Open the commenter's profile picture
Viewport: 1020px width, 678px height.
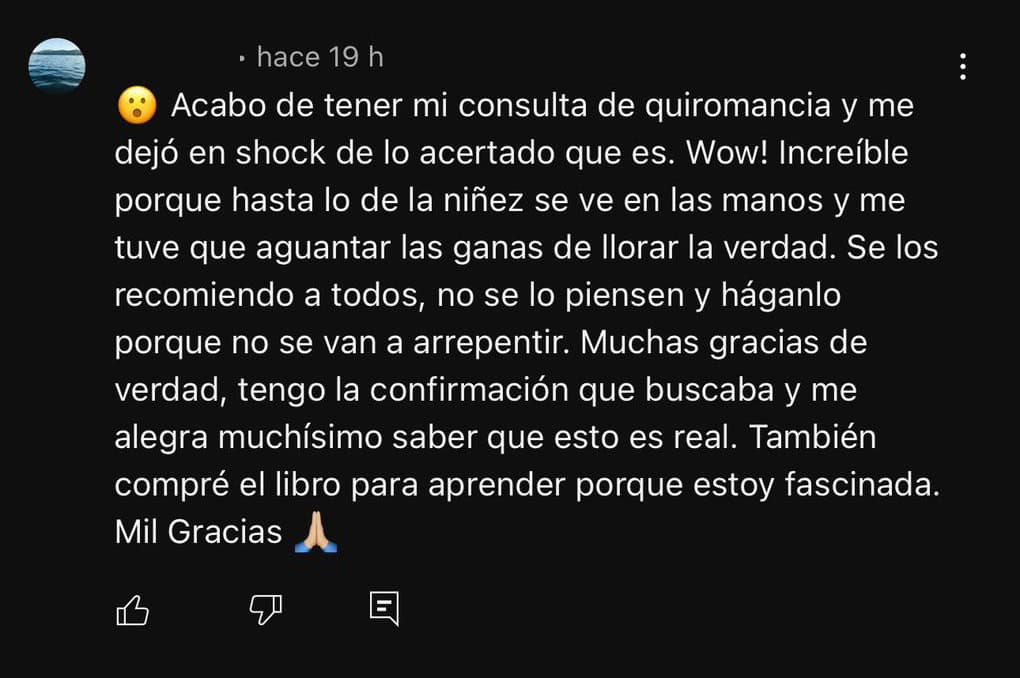[x=57, y=66]
